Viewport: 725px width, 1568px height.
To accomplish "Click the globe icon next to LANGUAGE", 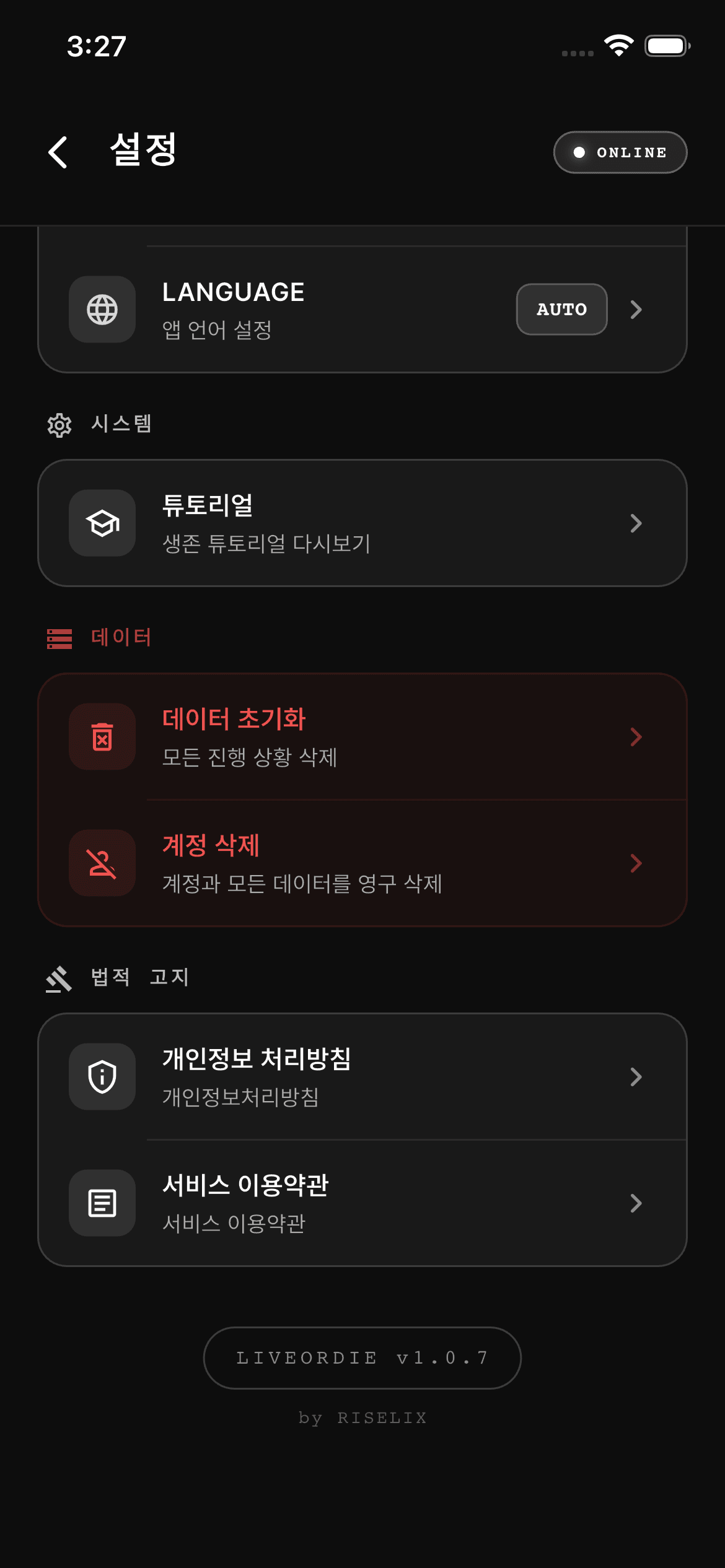I will (102, 310).
